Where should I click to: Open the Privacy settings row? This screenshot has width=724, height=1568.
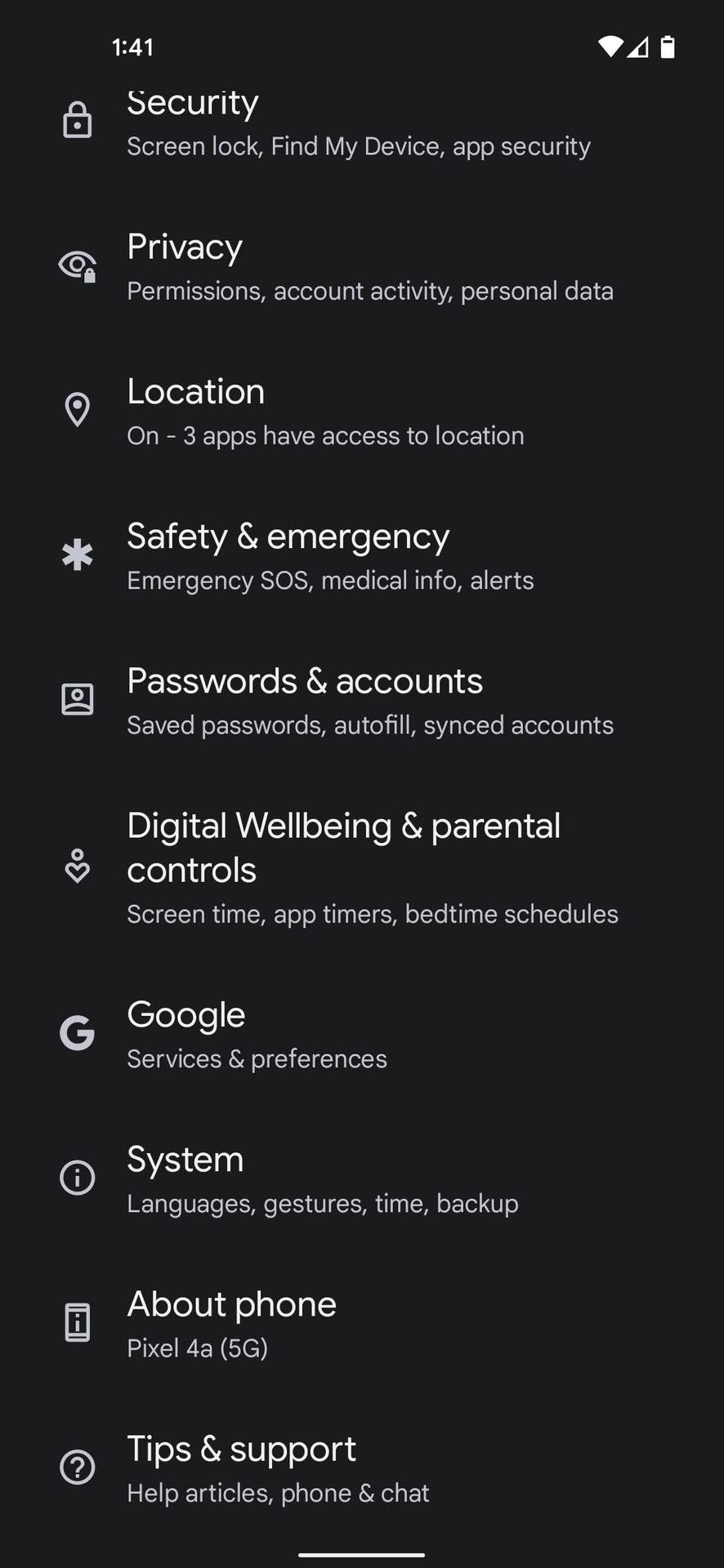(x=369, y=268)
